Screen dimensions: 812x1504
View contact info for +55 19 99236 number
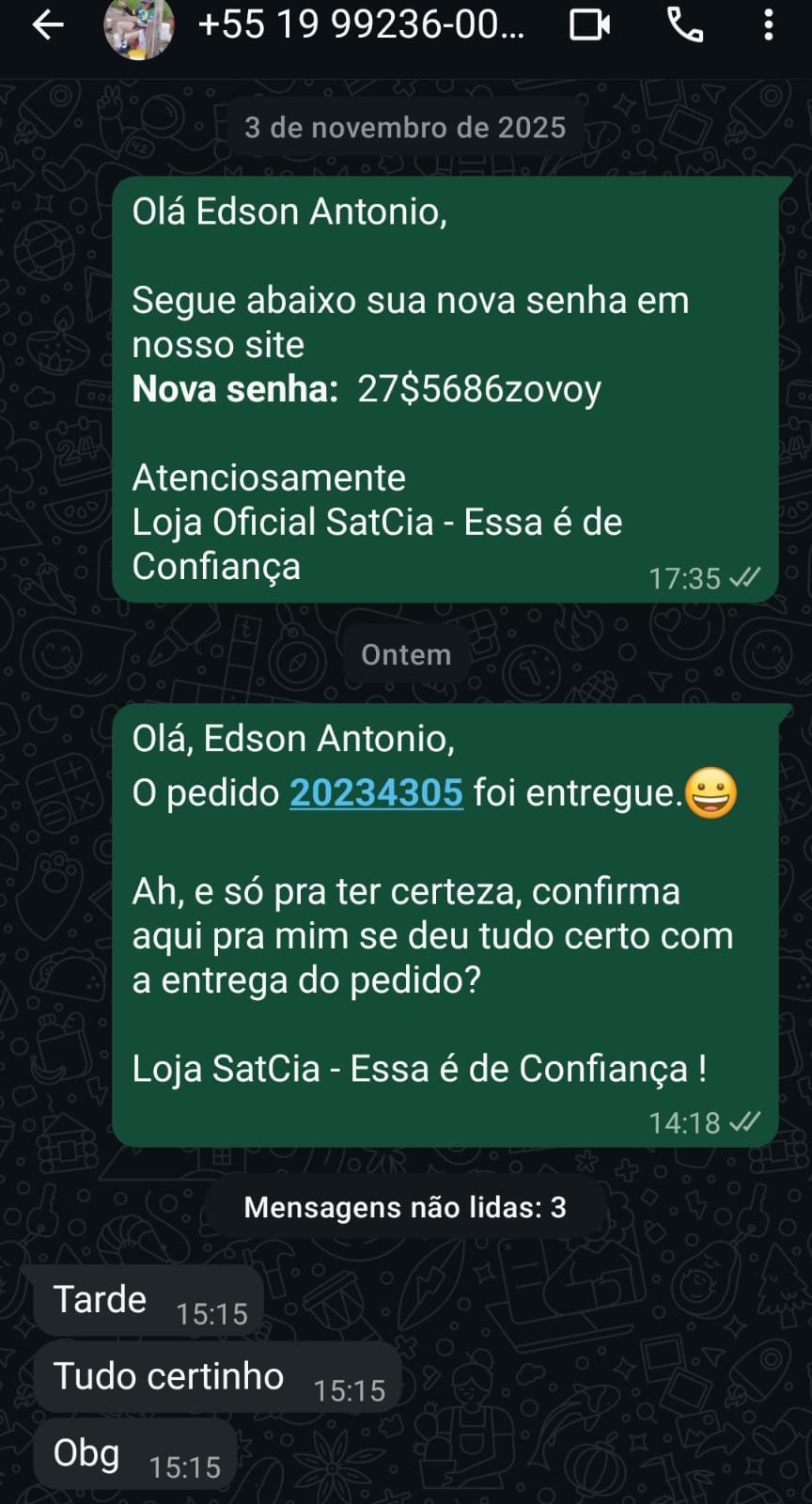(362, 25)
